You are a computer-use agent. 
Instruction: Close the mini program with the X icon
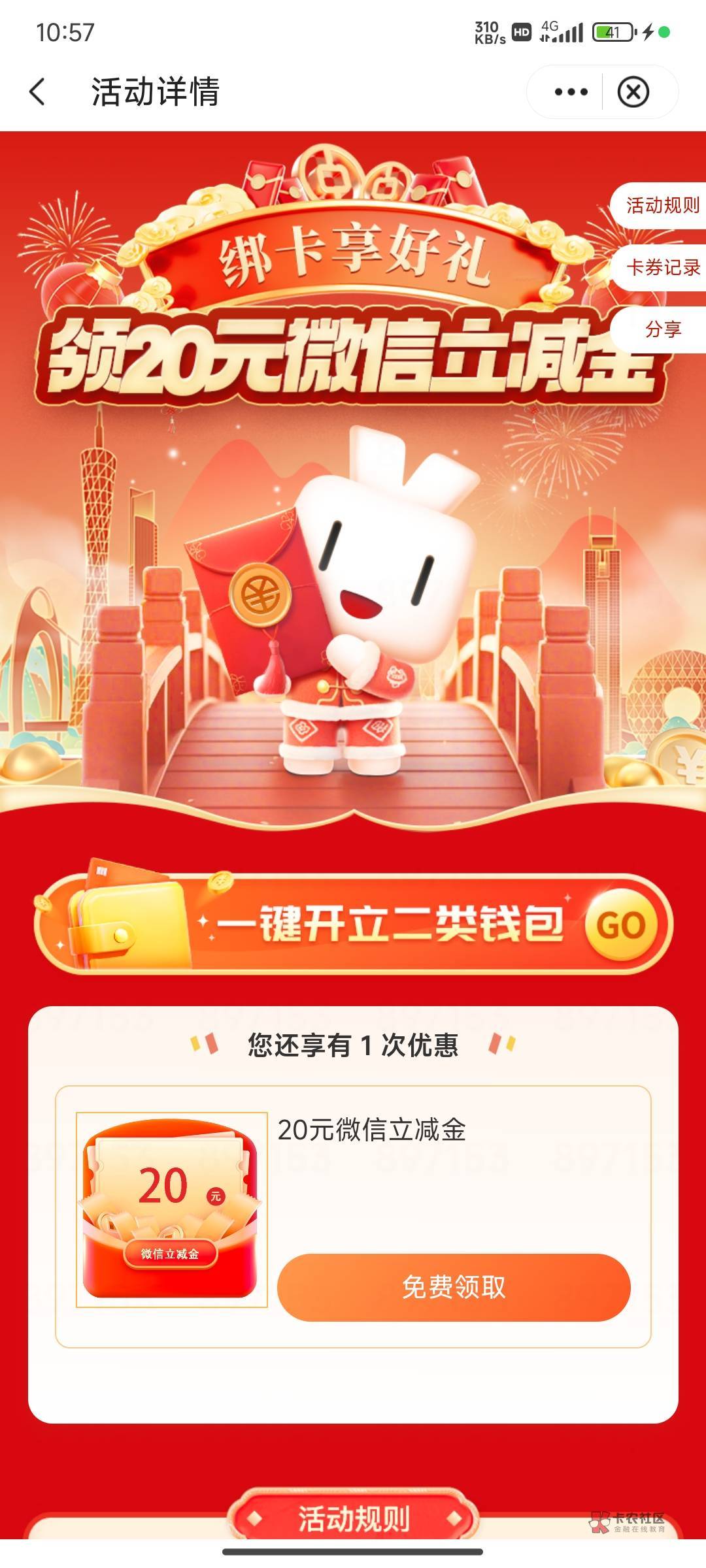tap(633, 92)
